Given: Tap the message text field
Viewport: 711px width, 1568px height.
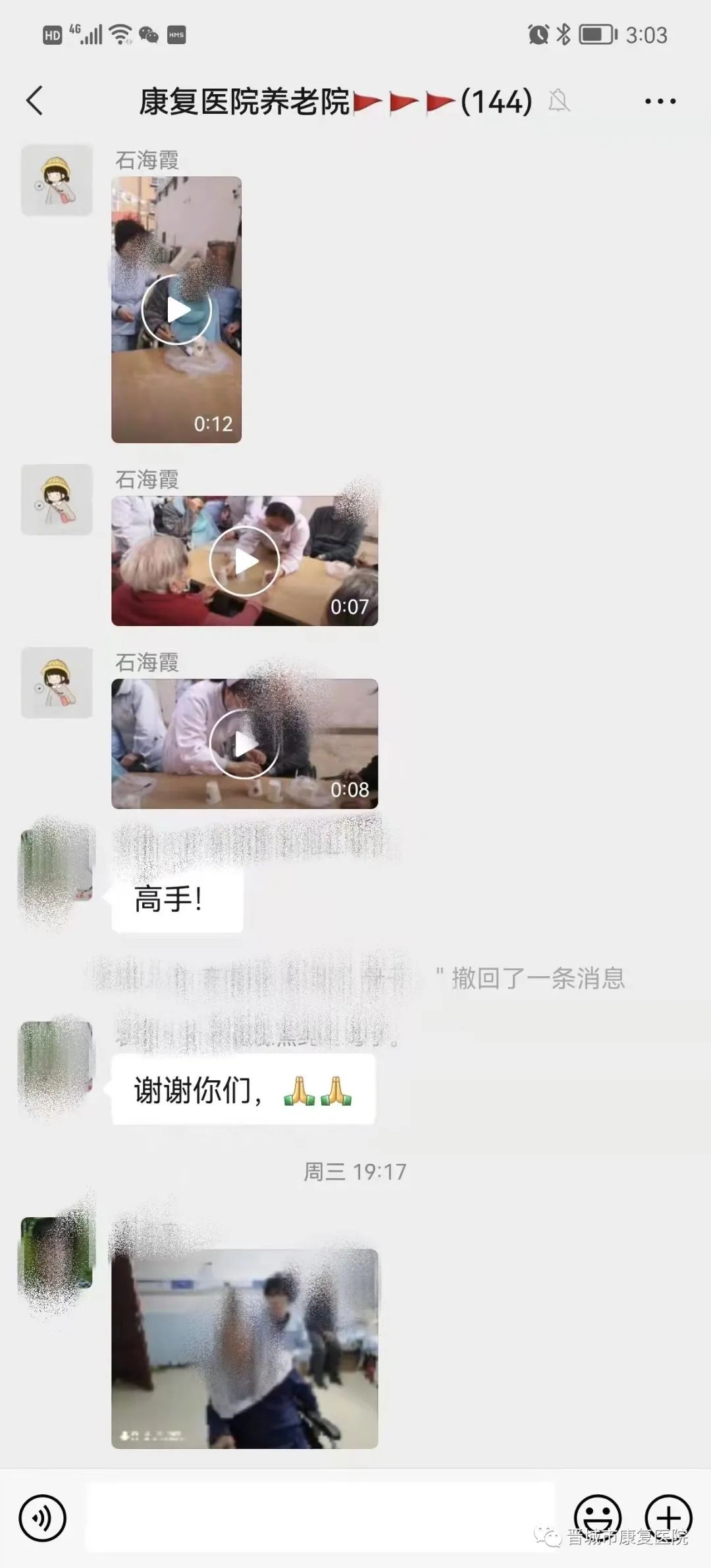Looking at the screenshot, I should pos(321,1518).
